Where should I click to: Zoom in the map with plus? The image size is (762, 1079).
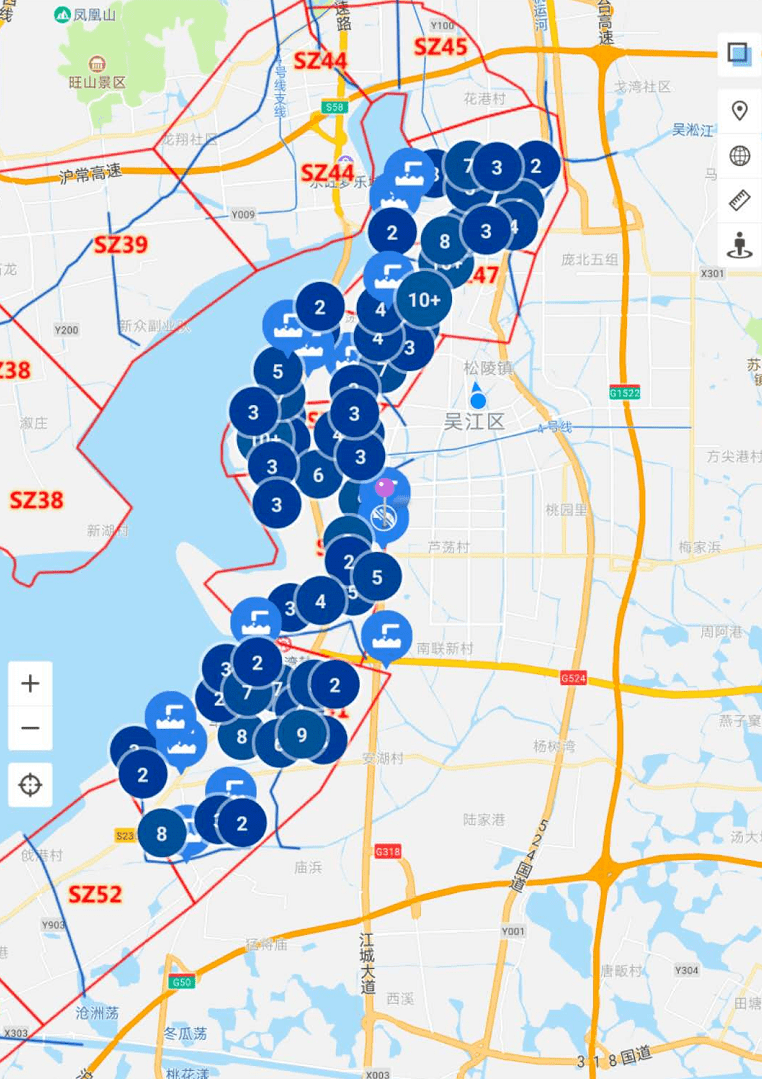(30, 684)
